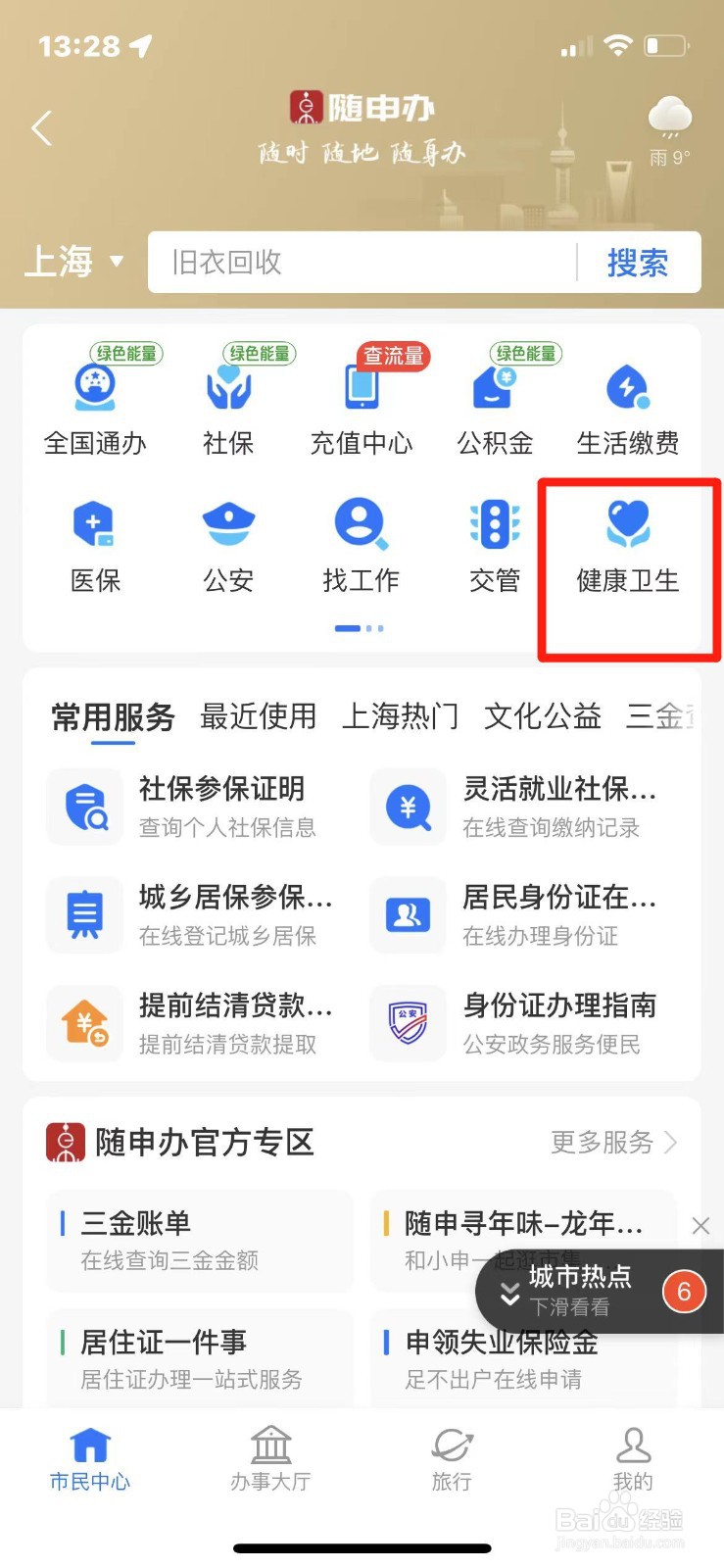Open the 交管 traffic icon
This screenshot has height=1568, width=724.
point(495,544)
